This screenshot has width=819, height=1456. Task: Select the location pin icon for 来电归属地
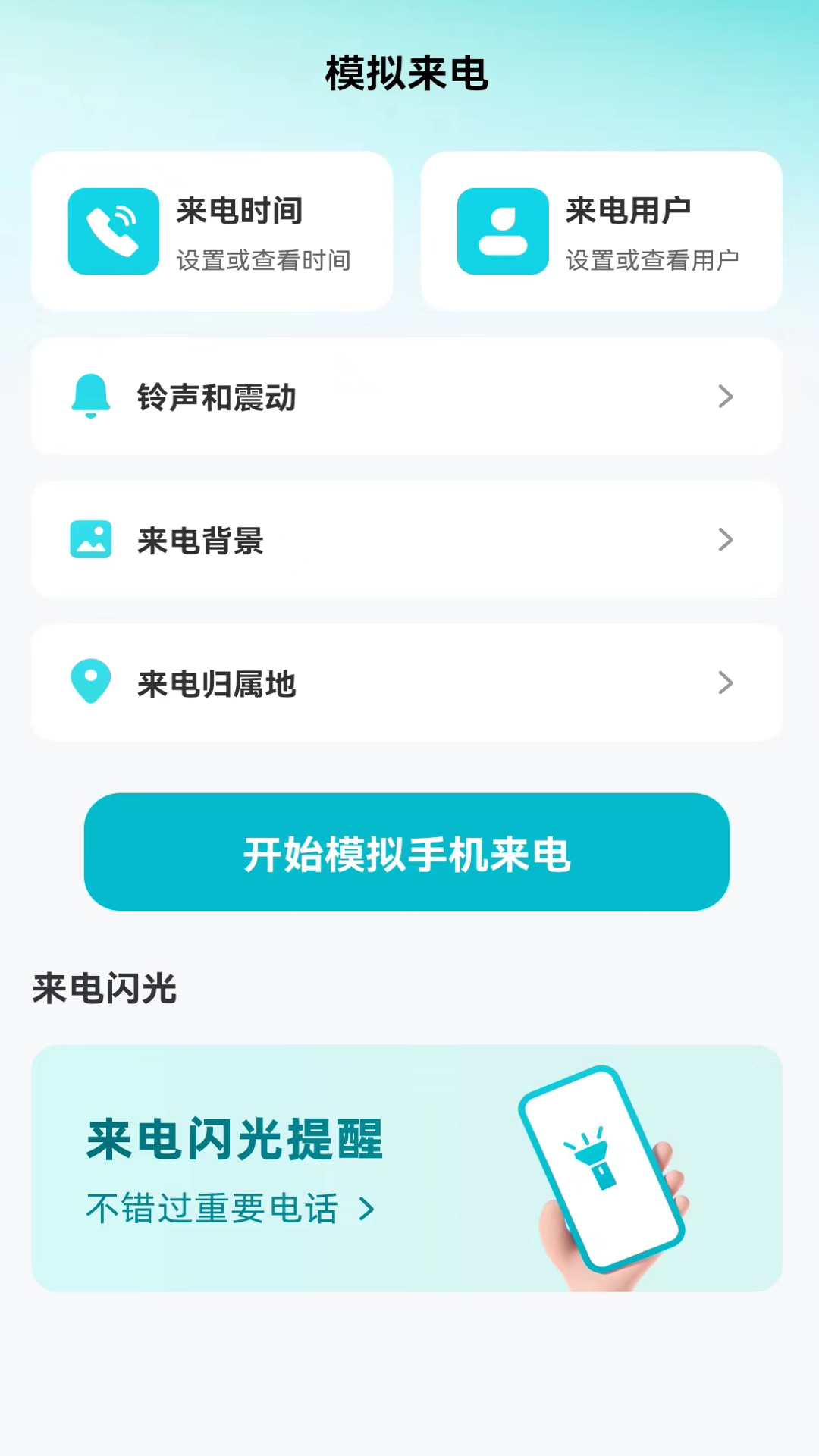point(91,682)
